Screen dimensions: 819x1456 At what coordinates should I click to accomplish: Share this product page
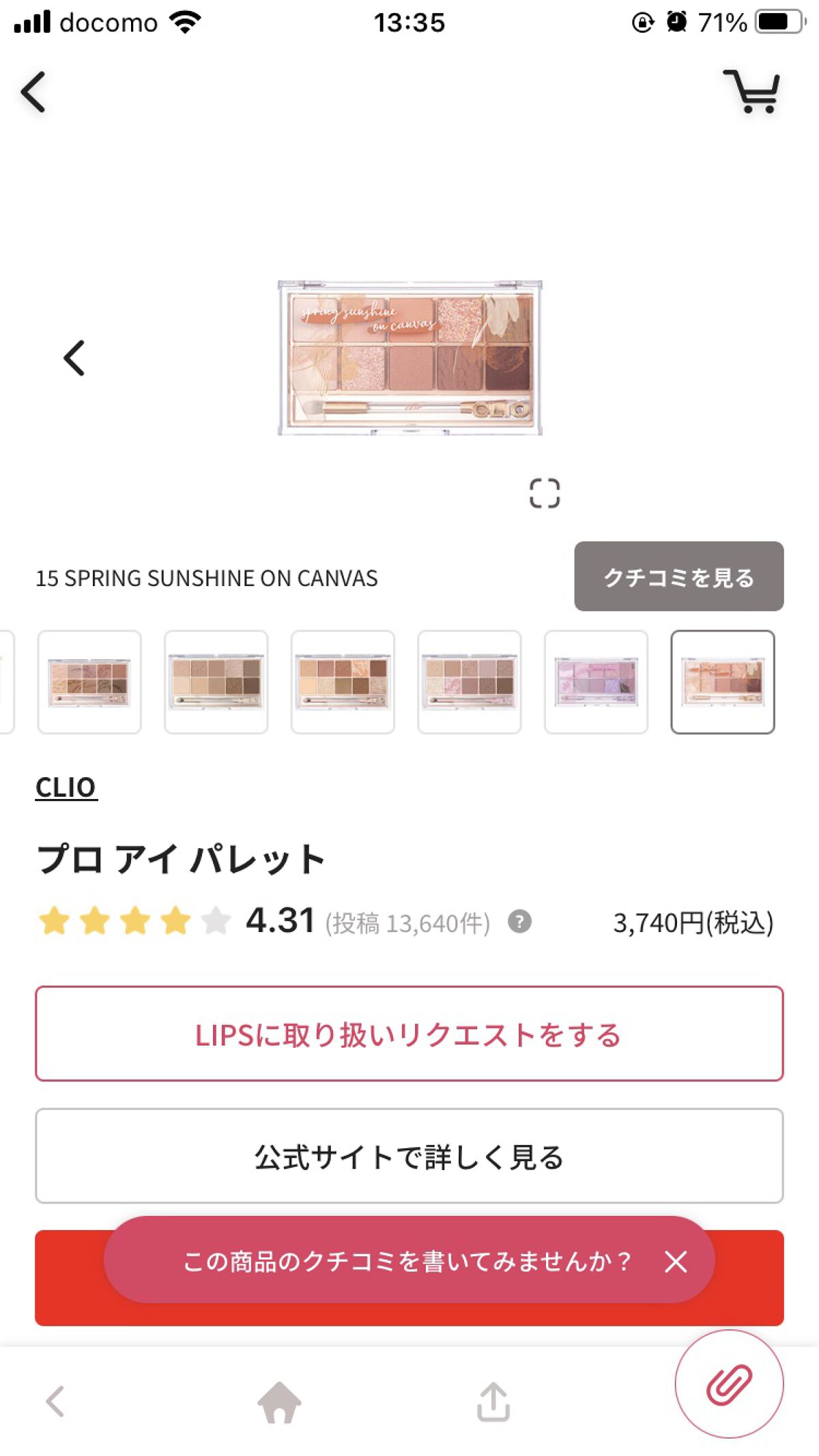493,1402
